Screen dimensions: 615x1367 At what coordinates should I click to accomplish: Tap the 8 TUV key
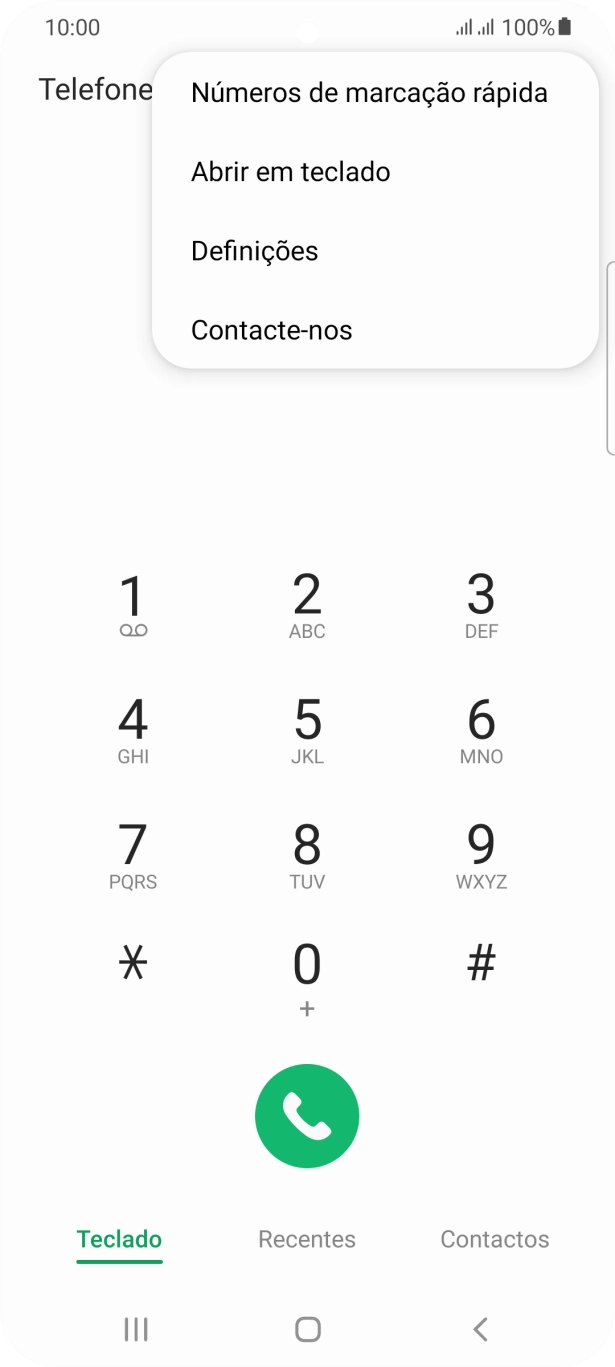point(307,855)
